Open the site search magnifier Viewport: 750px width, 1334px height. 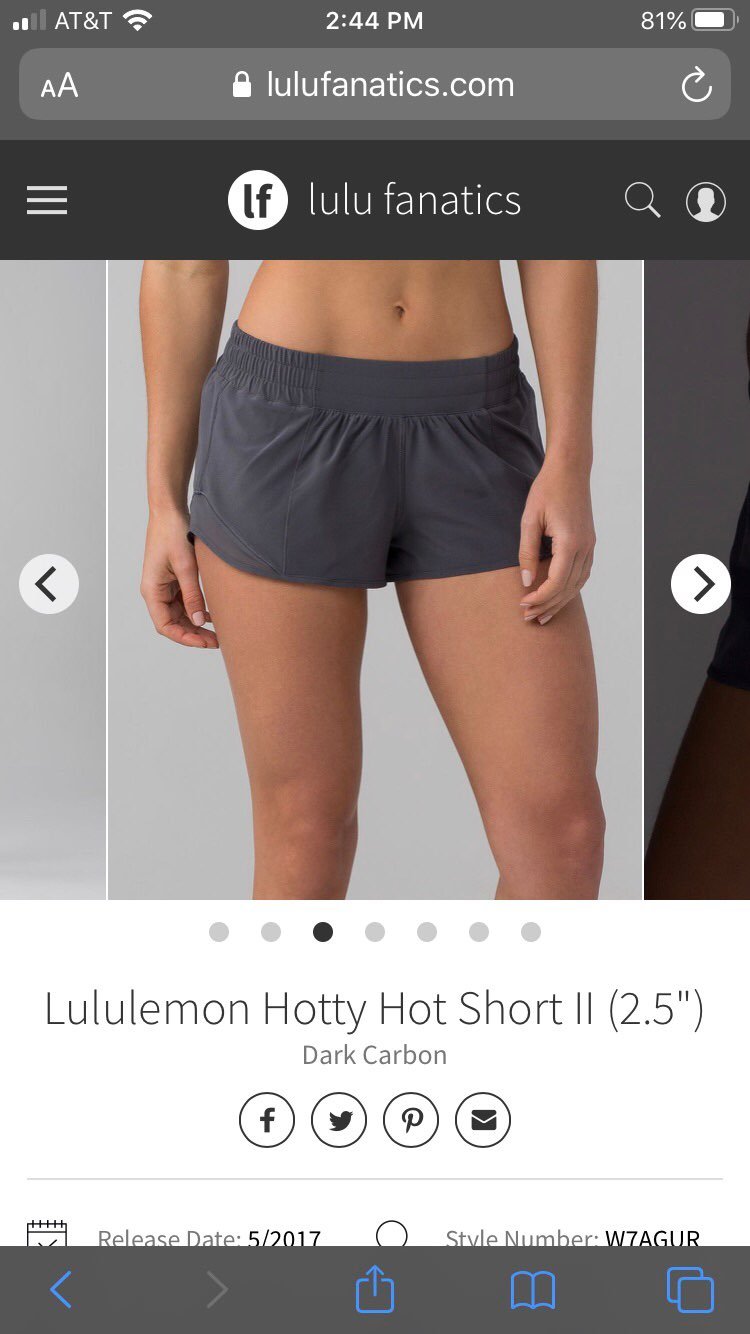[x=643, y=200]
